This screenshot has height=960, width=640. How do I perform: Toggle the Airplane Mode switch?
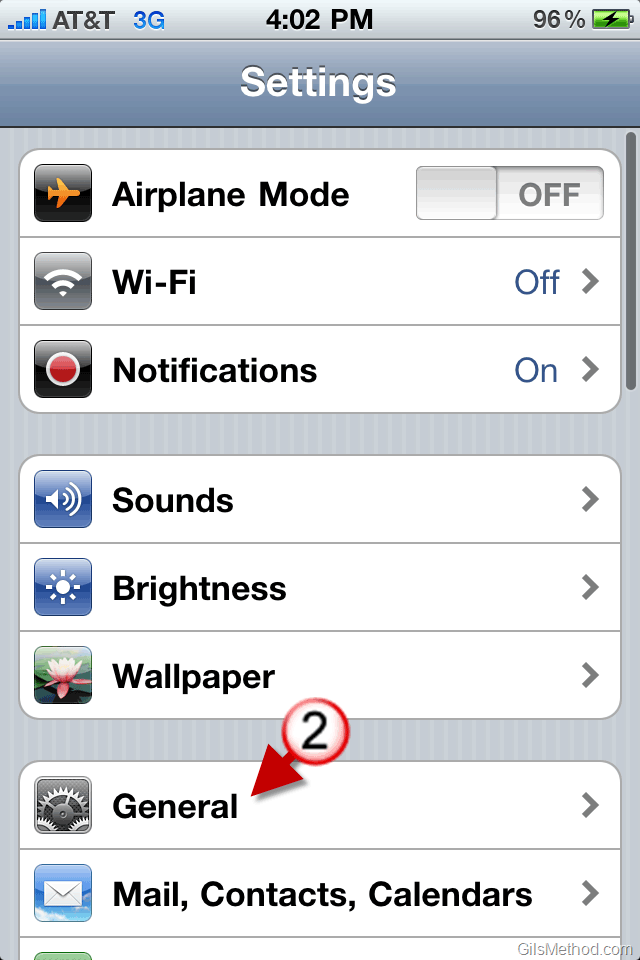509,193
